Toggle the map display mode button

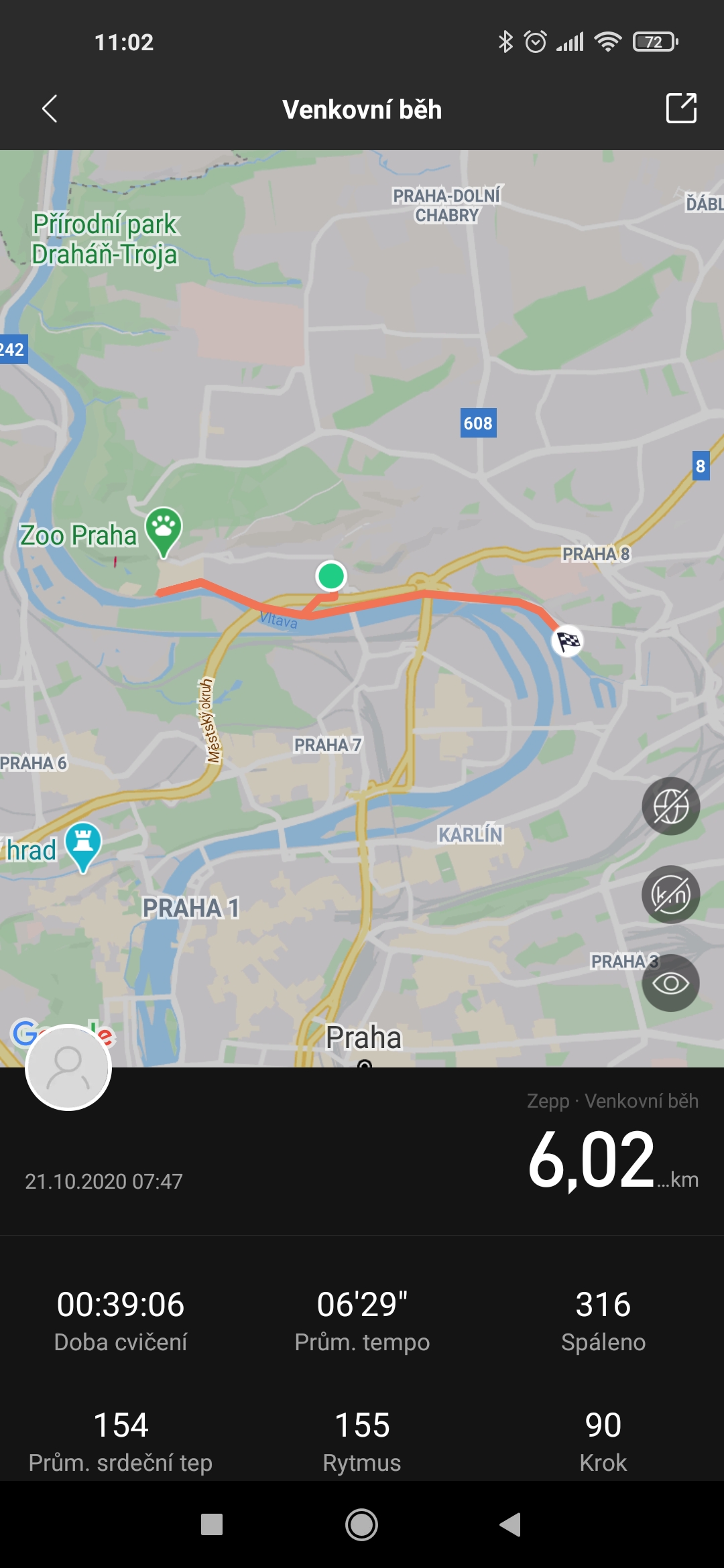coord(670,806)
